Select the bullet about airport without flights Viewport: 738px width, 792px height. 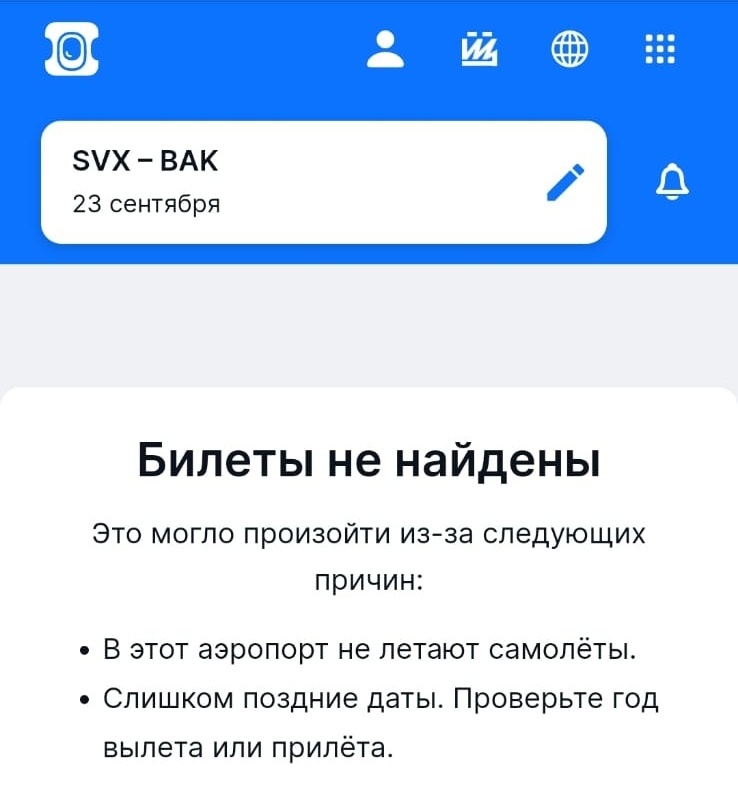point(370,650)
